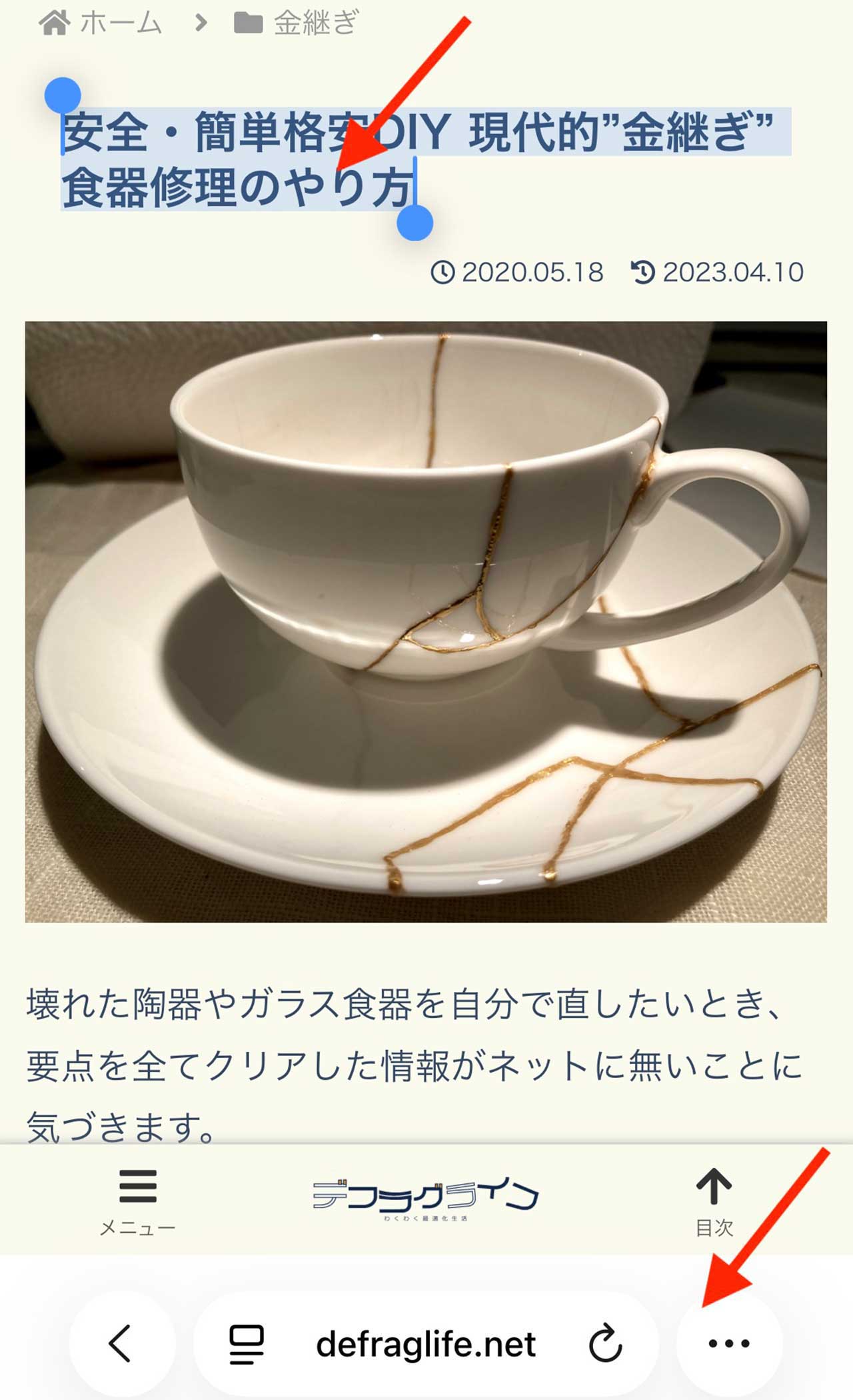853x1400 pixels.
Task: Open the ホーム breadcrumb link
Action: (101, 23)
